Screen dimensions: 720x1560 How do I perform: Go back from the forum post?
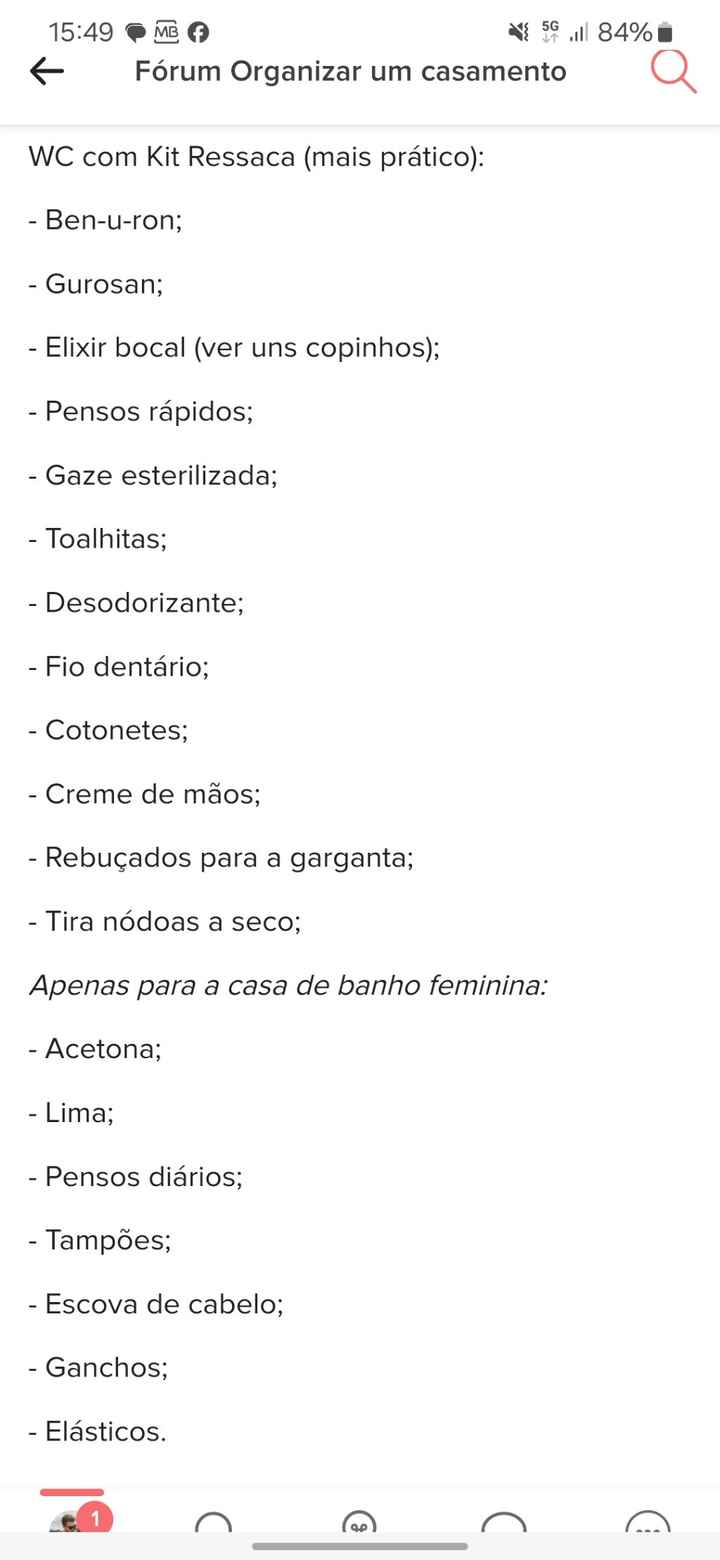coord(47,71)
